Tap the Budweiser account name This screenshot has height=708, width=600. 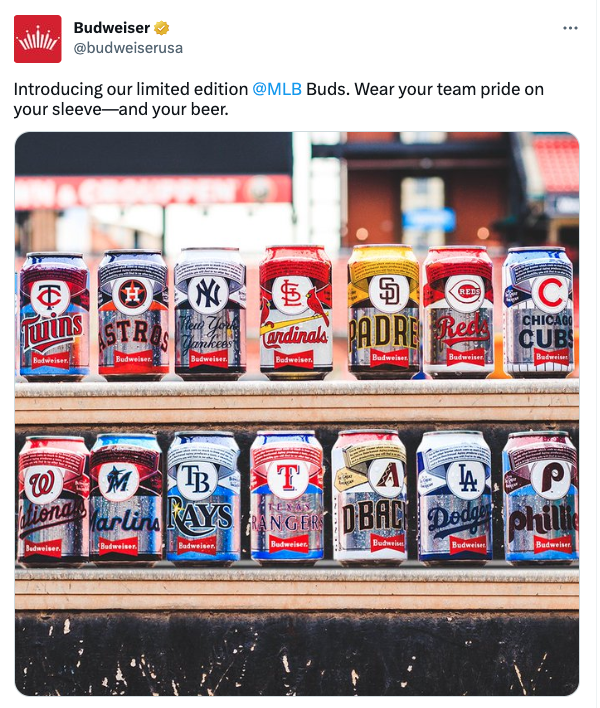111,28
